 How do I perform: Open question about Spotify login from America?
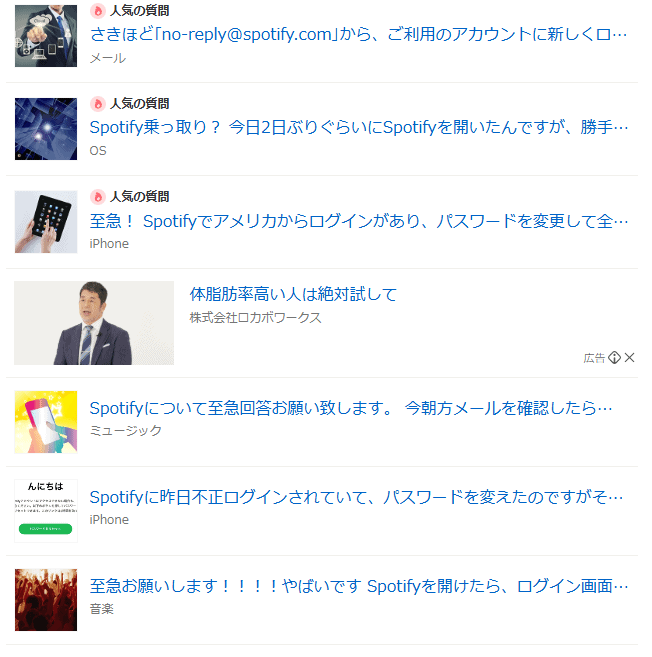click(358, 220)
